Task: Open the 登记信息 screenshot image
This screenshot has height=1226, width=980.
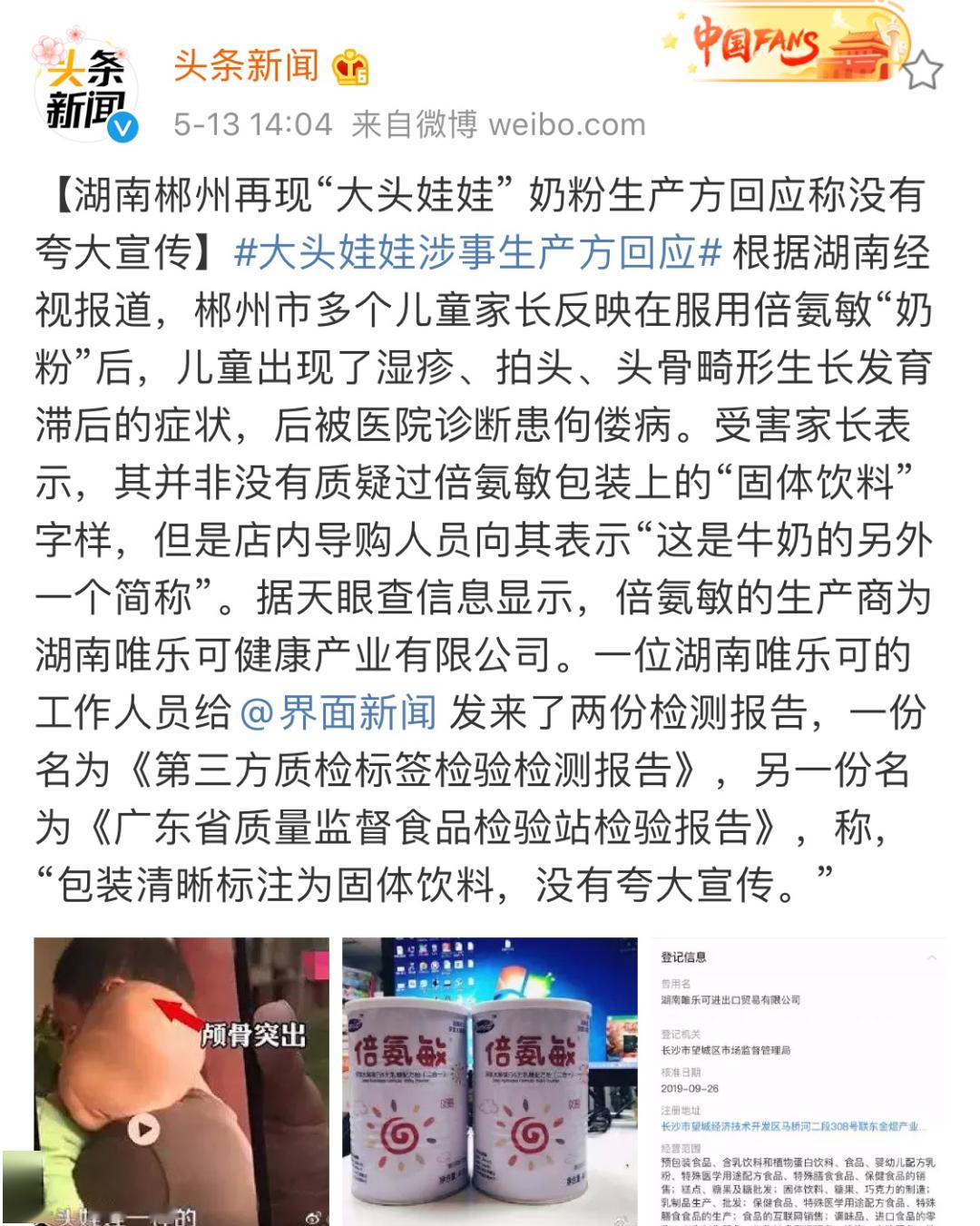Action: click(797, 1080)
